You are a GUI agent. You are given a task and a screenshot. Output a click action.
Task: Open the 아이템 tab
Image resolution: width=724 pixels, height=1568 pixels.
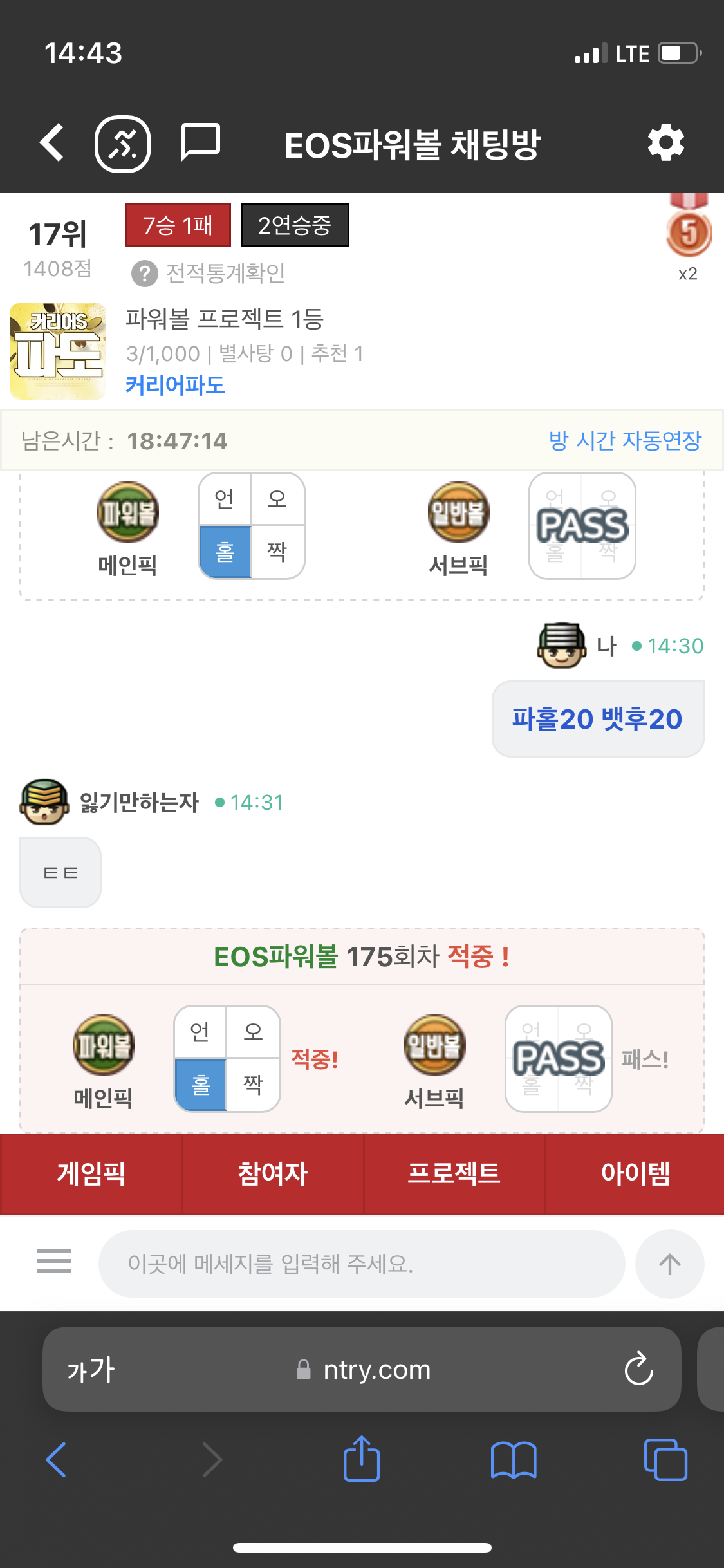click(635, 1173)
